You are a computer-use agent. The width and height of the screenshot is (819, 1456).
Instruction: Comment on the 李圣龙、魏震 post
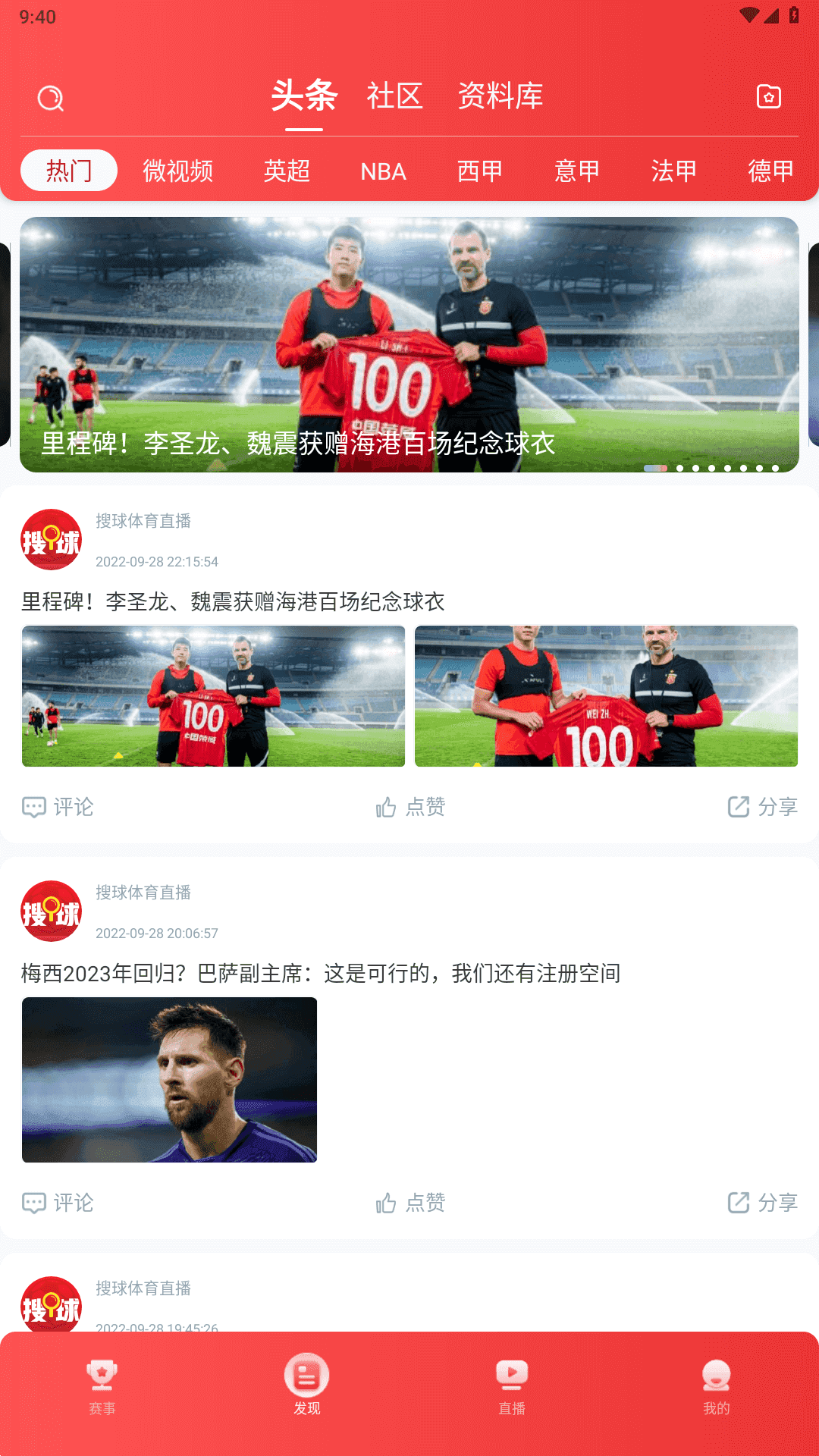(x=58, y=807)
